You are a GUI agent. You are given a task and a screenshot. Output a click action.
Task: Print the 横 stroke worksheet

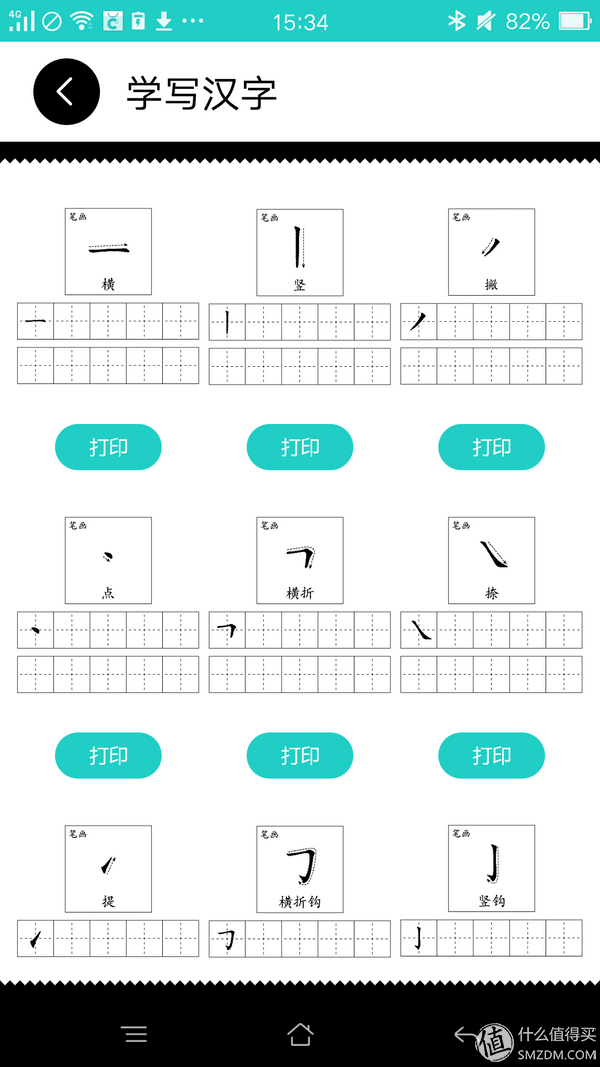(x=108, y=447)
